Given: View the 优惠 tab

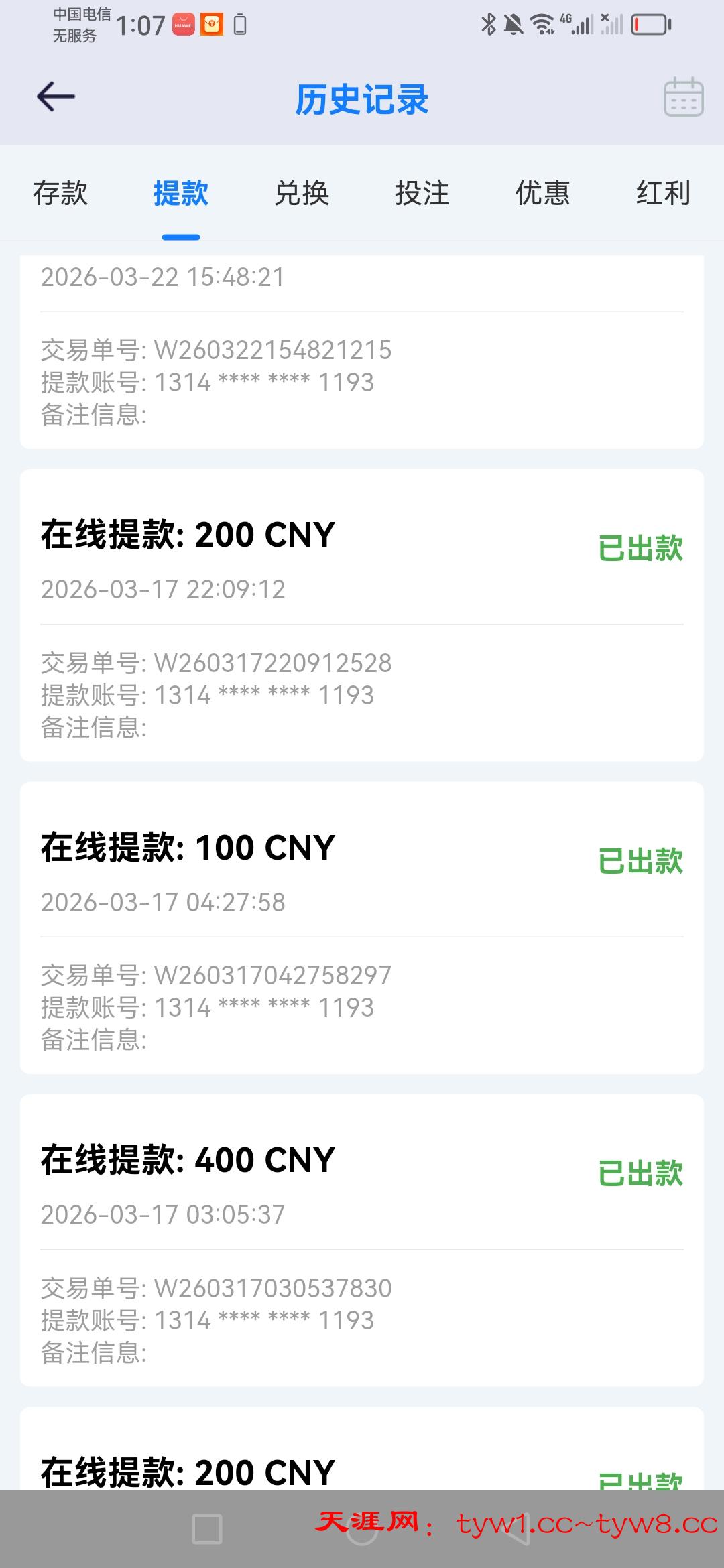Looking at the screenshot, I should pos(543,193).
